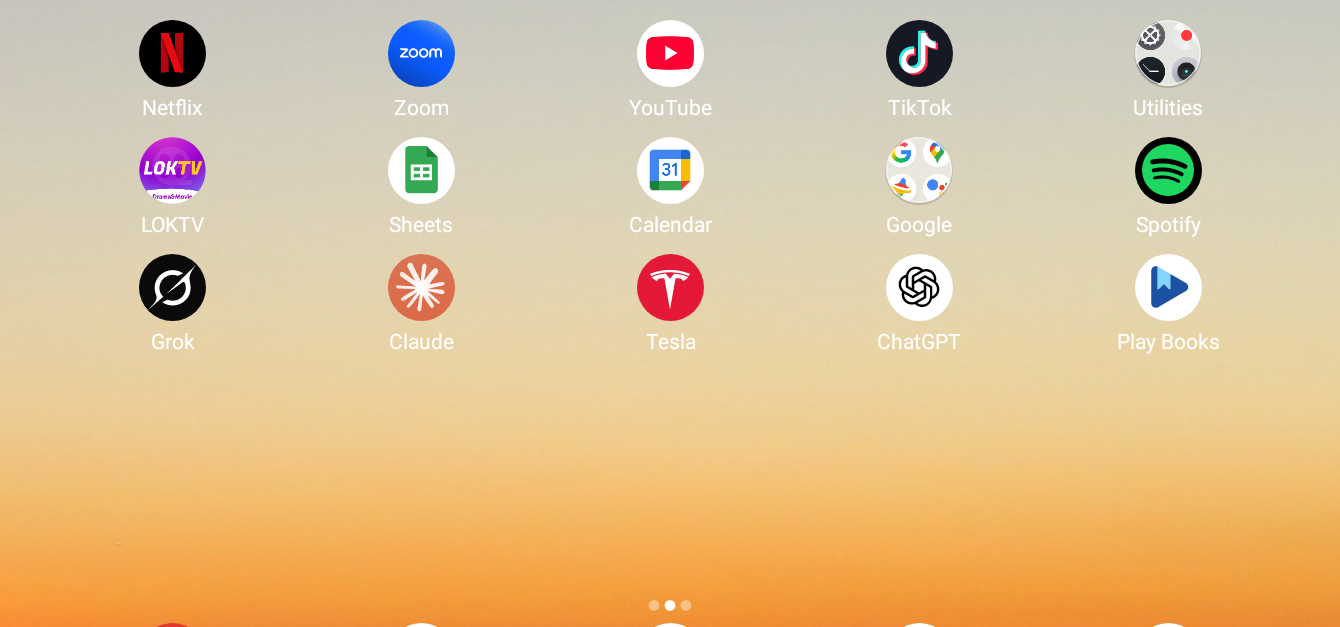Open the Tesla app

click(x=670, y=288)
